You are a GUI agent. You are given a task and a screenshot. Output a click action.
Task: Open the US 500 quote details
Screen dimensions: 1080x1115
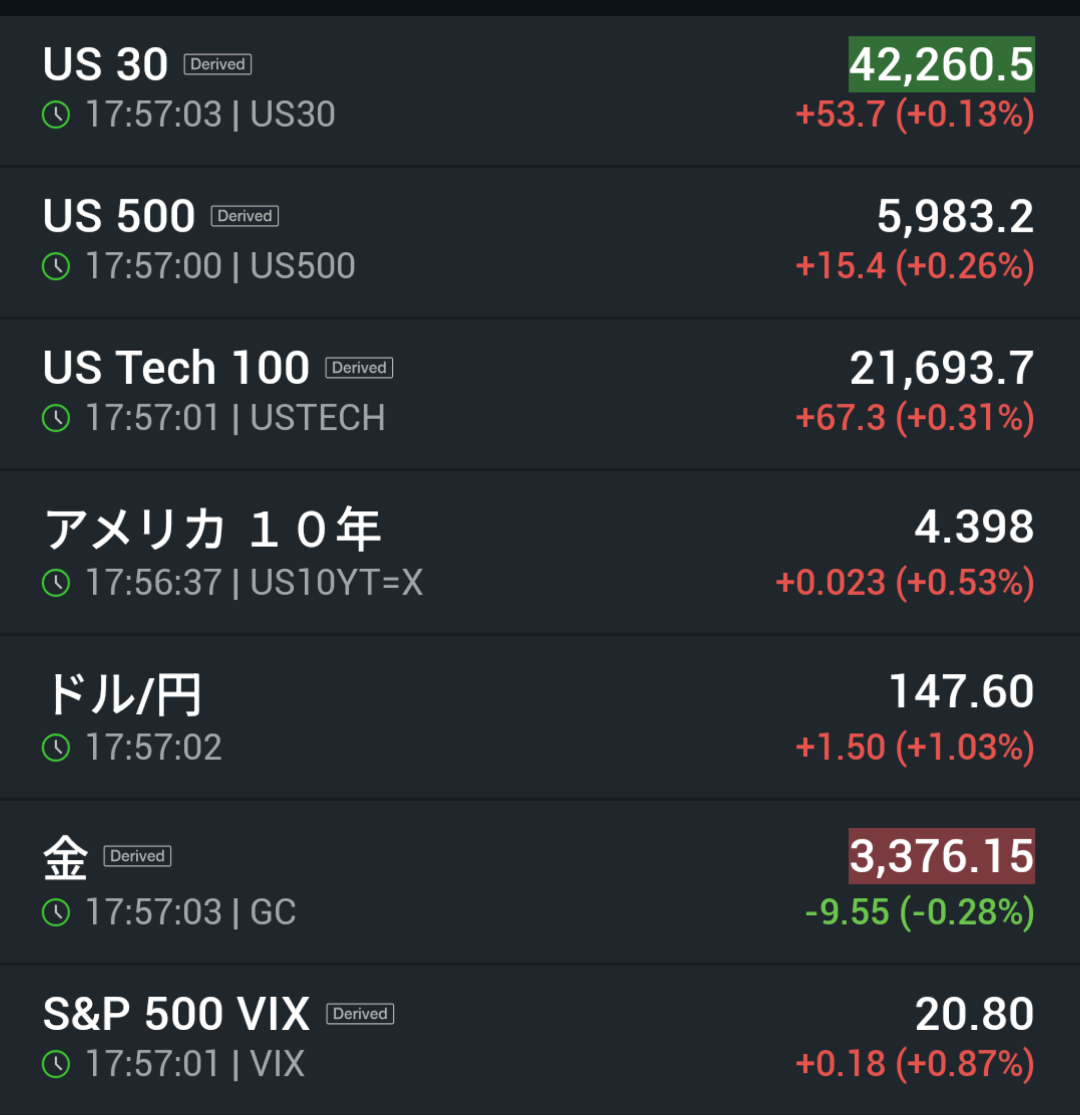pyautogui.click(x=540, y=242)
